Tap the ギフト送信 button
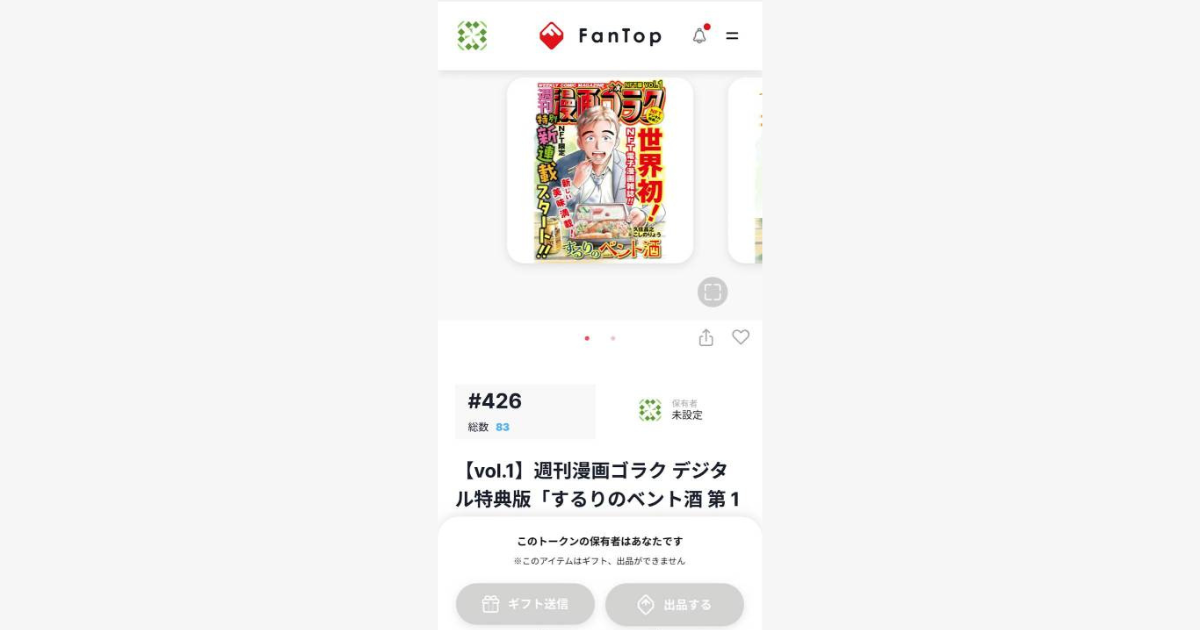Screen dimensions: 1200x630 pyautogui.click(x=525, y=604)
